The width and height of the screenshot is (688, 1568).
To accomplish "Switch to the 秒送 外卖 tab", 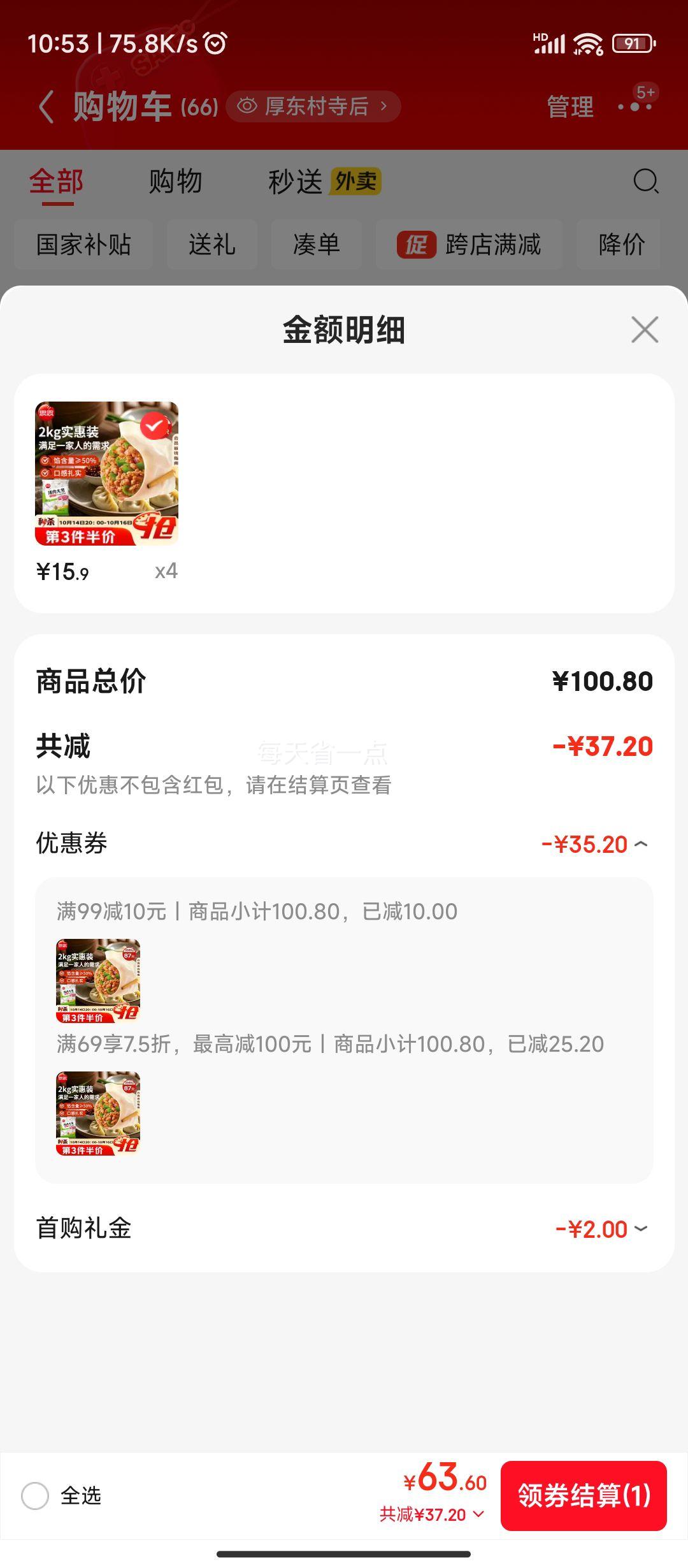I will coord(324,182).
